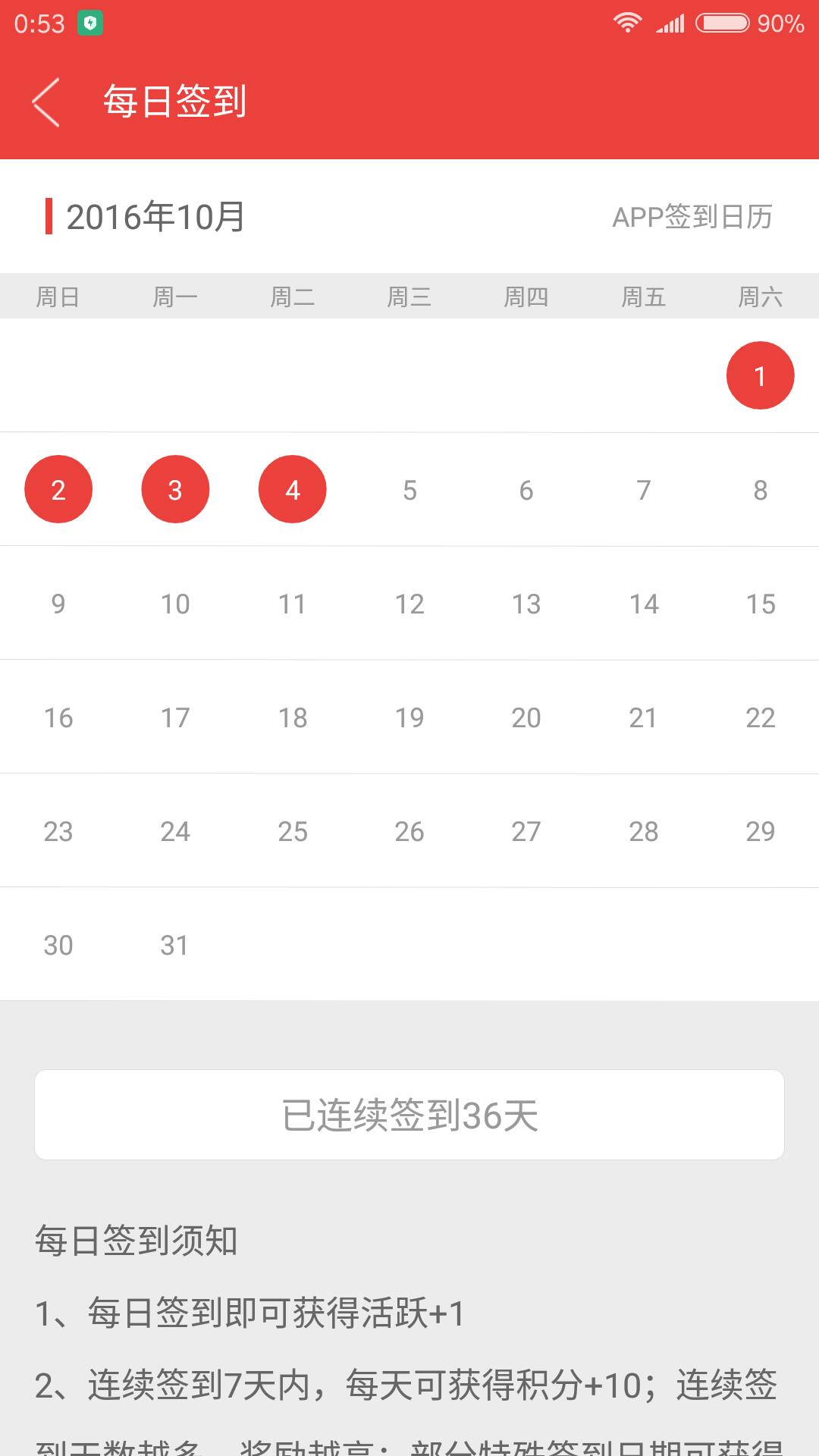Viewport: 819px width, 1456px height.
Task: Go back from the 每日签到 page
Action: 45,102
